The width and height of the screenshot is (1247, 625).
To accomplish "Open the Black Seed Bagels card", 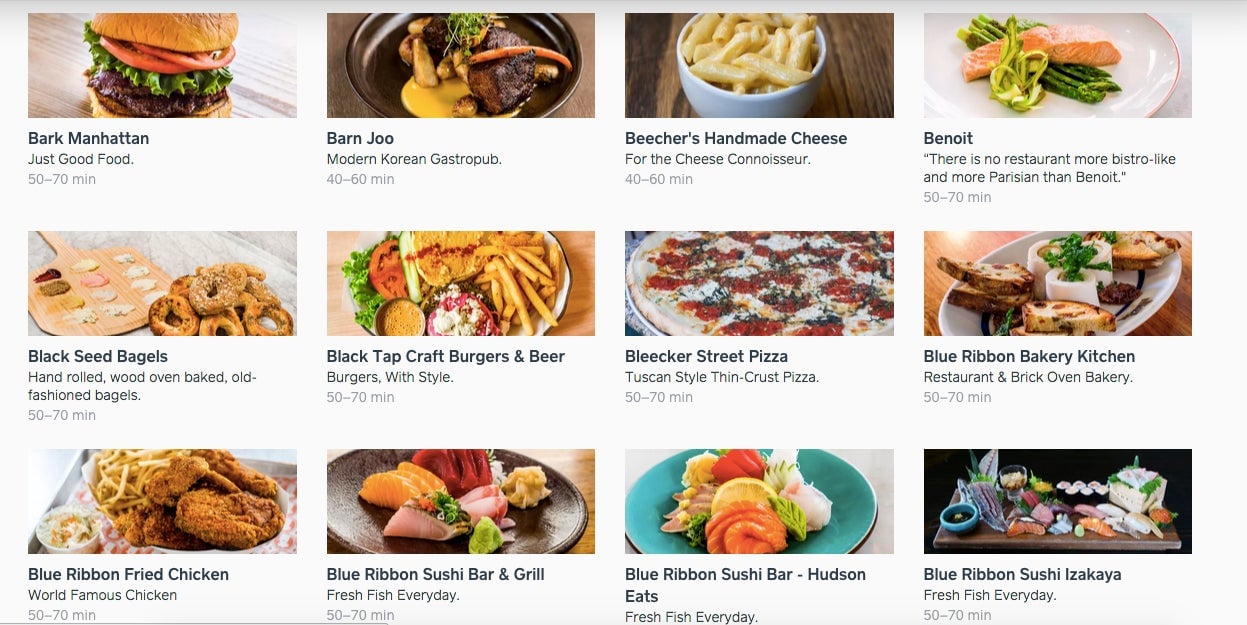I will pyautogui.click(x=162, y=284).
